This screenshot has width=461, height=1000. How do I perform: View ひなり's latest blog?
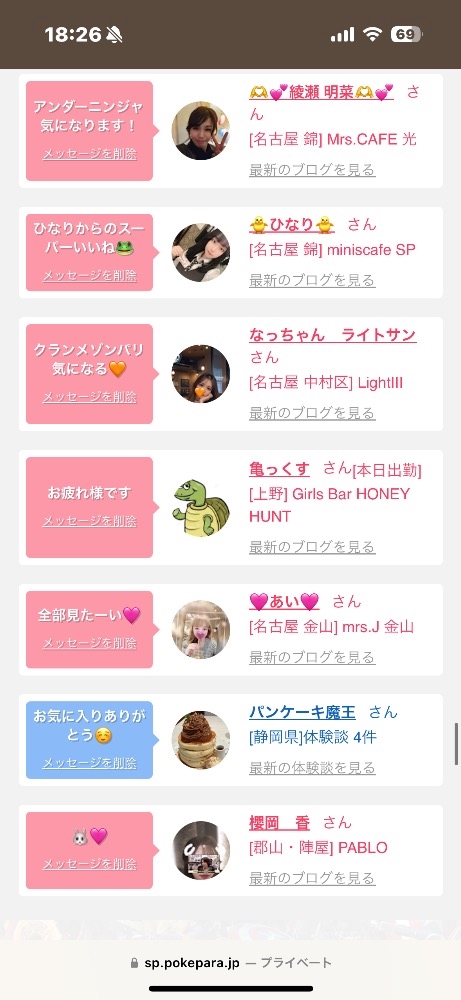[x=312, y=280]
